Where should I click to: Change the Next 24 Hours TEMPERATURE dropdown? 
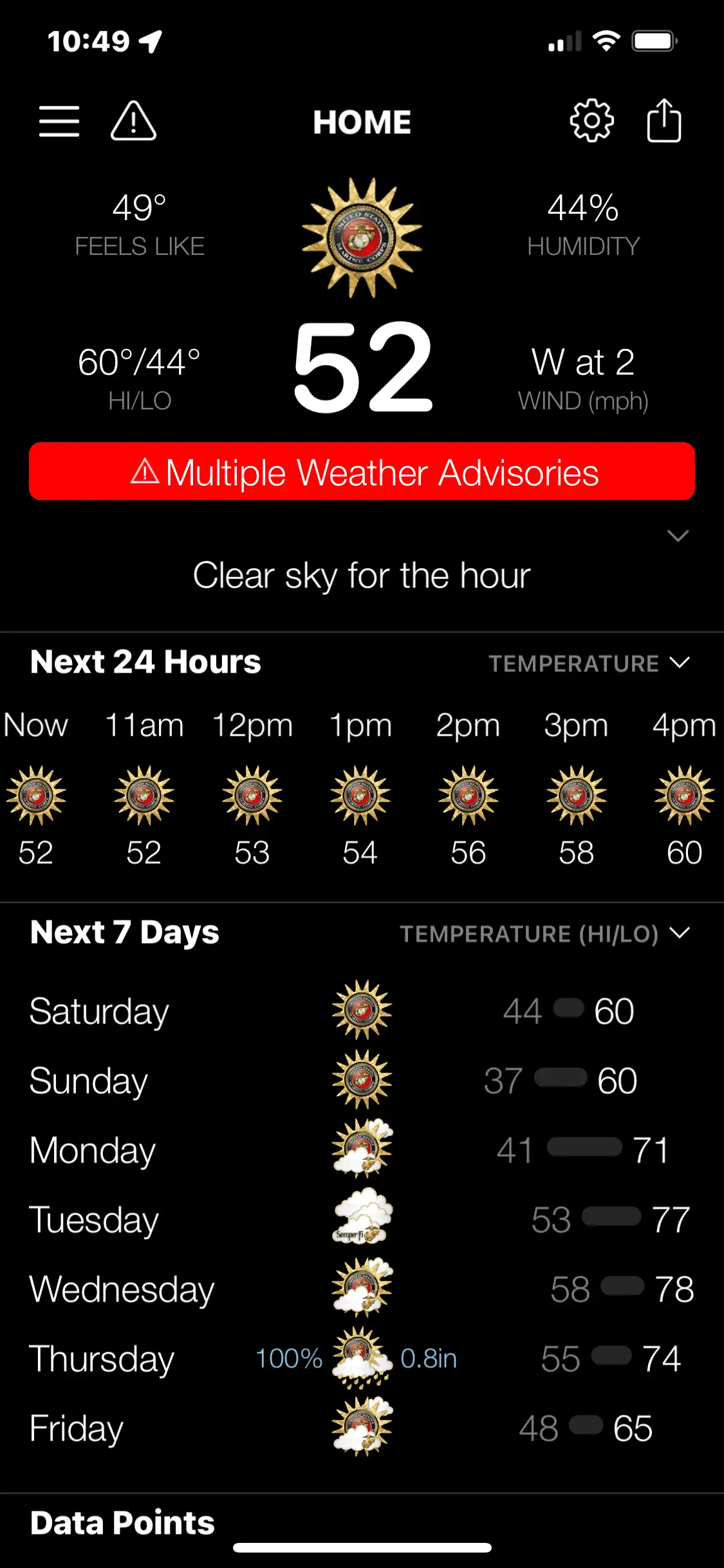point(589,663)
